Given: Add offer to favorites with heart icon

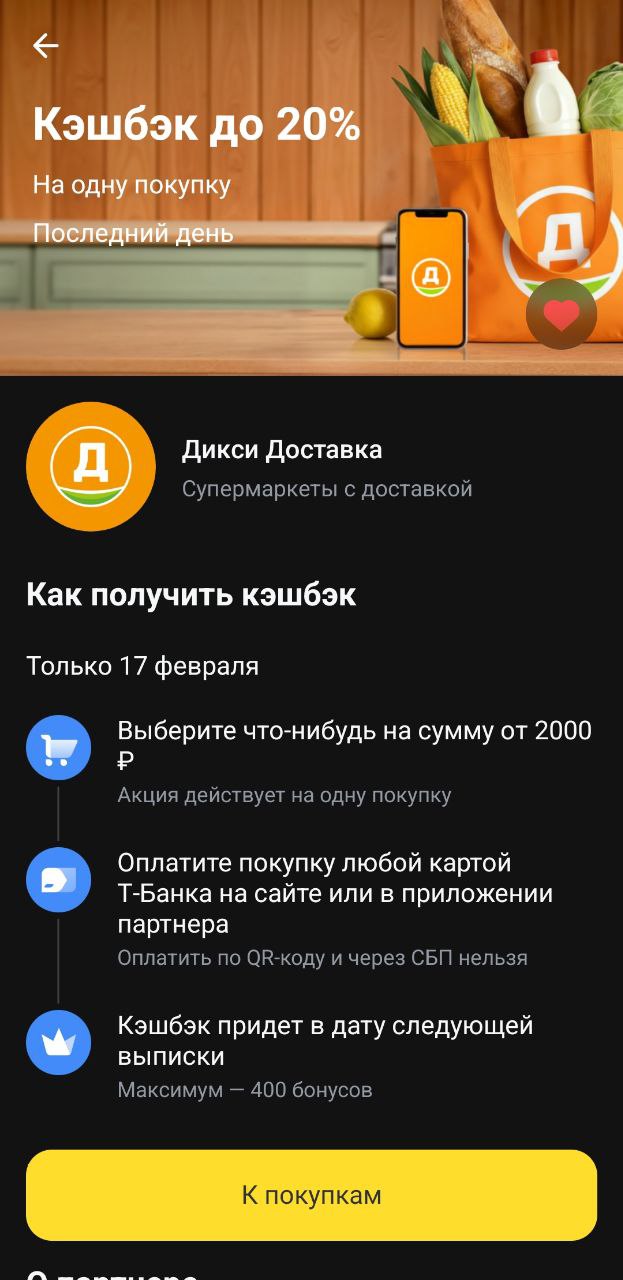Looking at the screenshot, I should click(561, 315).
